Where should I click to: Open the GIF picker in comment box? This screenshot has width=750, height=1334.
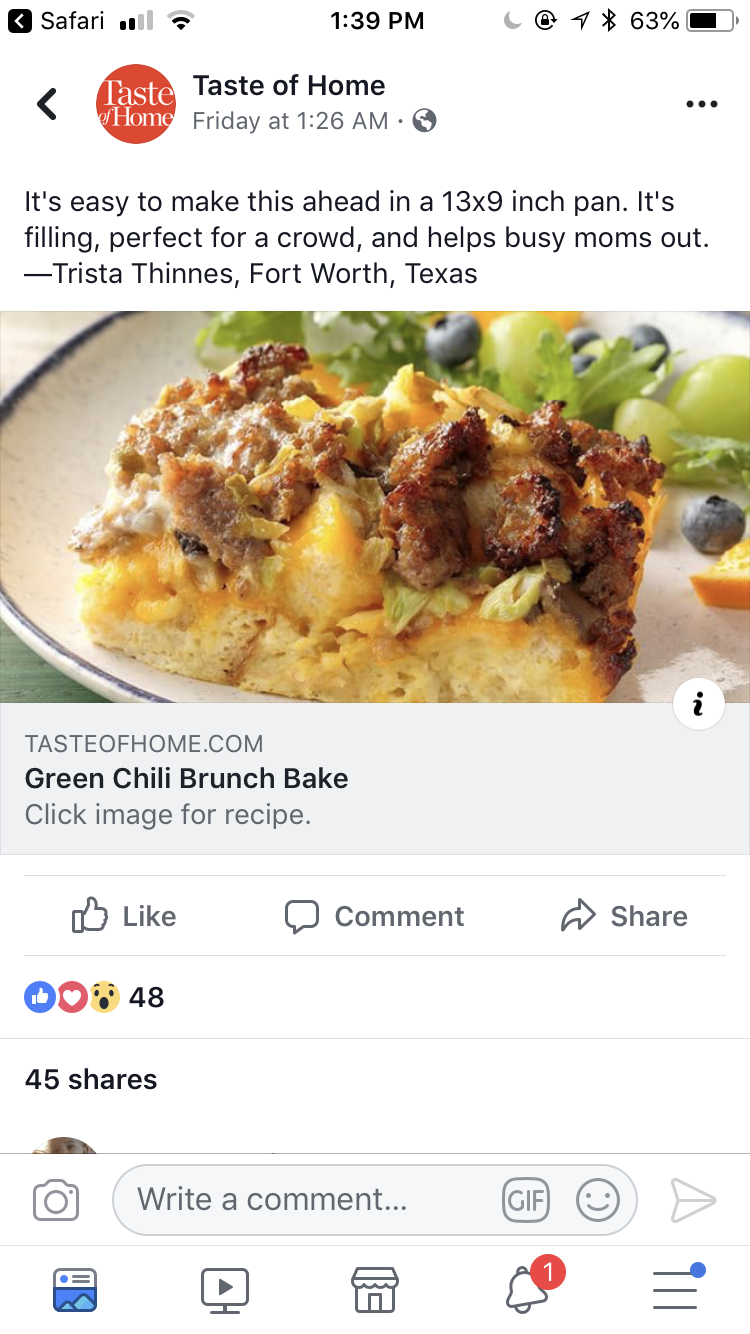(526, 1200)
